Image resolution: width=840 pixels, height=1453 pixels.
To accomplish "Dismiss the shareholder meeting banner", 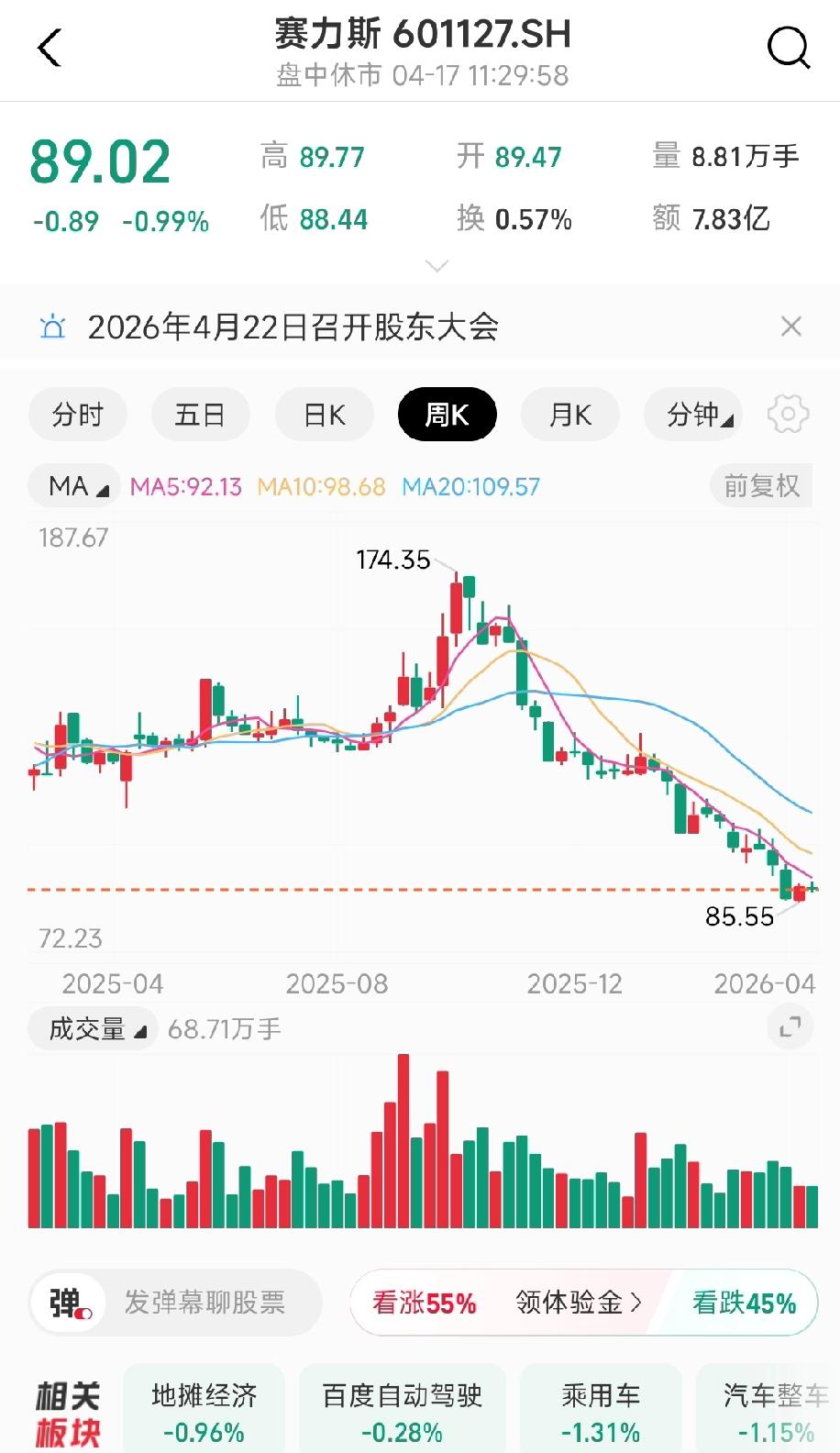I will [x=790, y=327].
